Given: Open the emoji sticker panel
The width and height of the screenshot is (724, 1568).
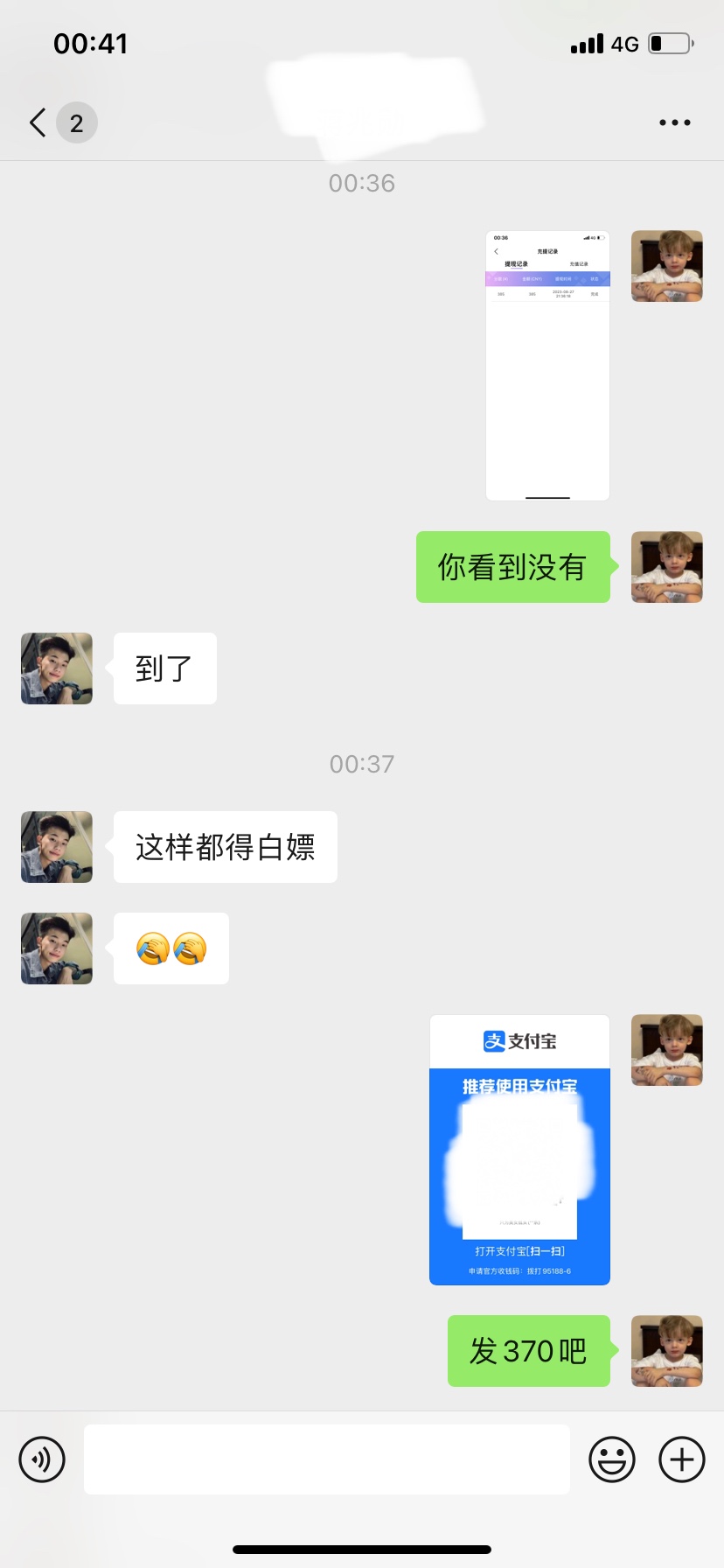Looking at the screenshot, I should click(612, 1459).
